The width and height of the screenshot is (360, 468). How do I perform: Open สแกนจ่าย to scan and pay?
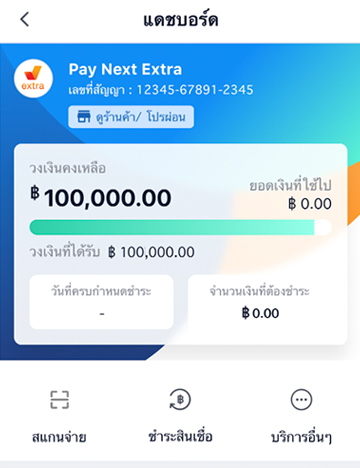59,417
